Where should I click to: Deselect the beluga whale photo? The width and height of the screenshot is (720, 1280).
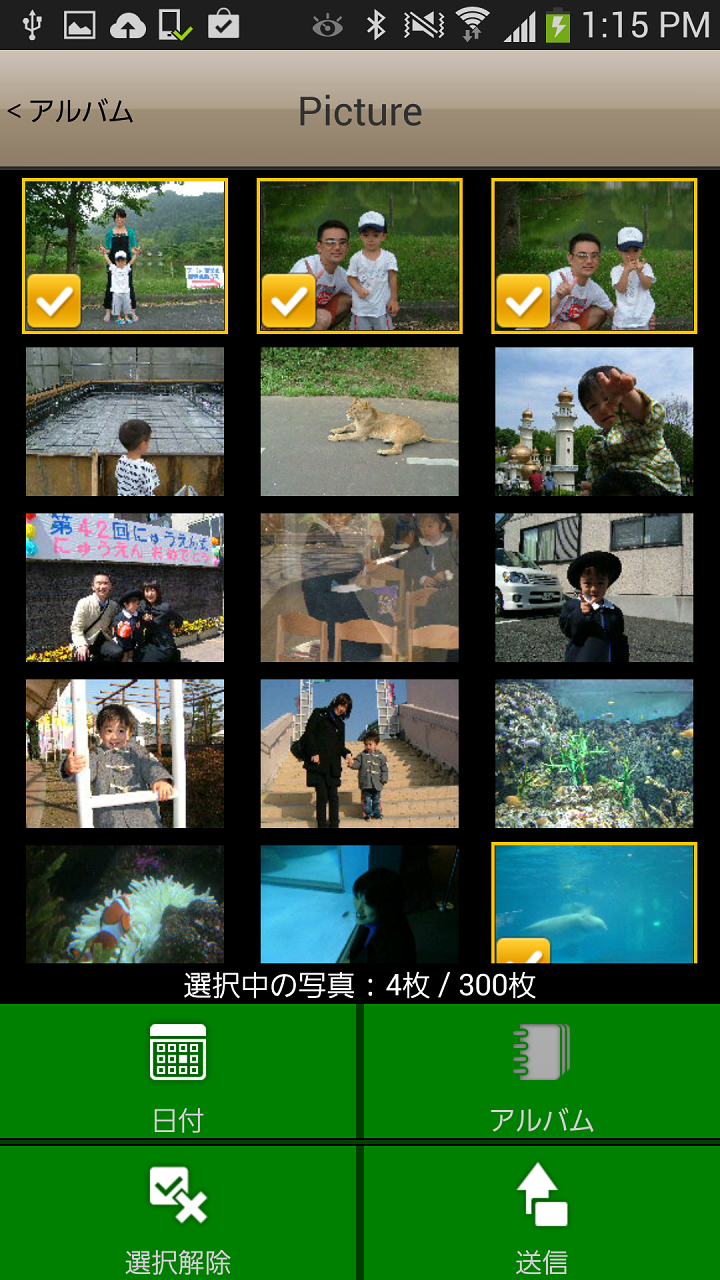tap(594, 904)
